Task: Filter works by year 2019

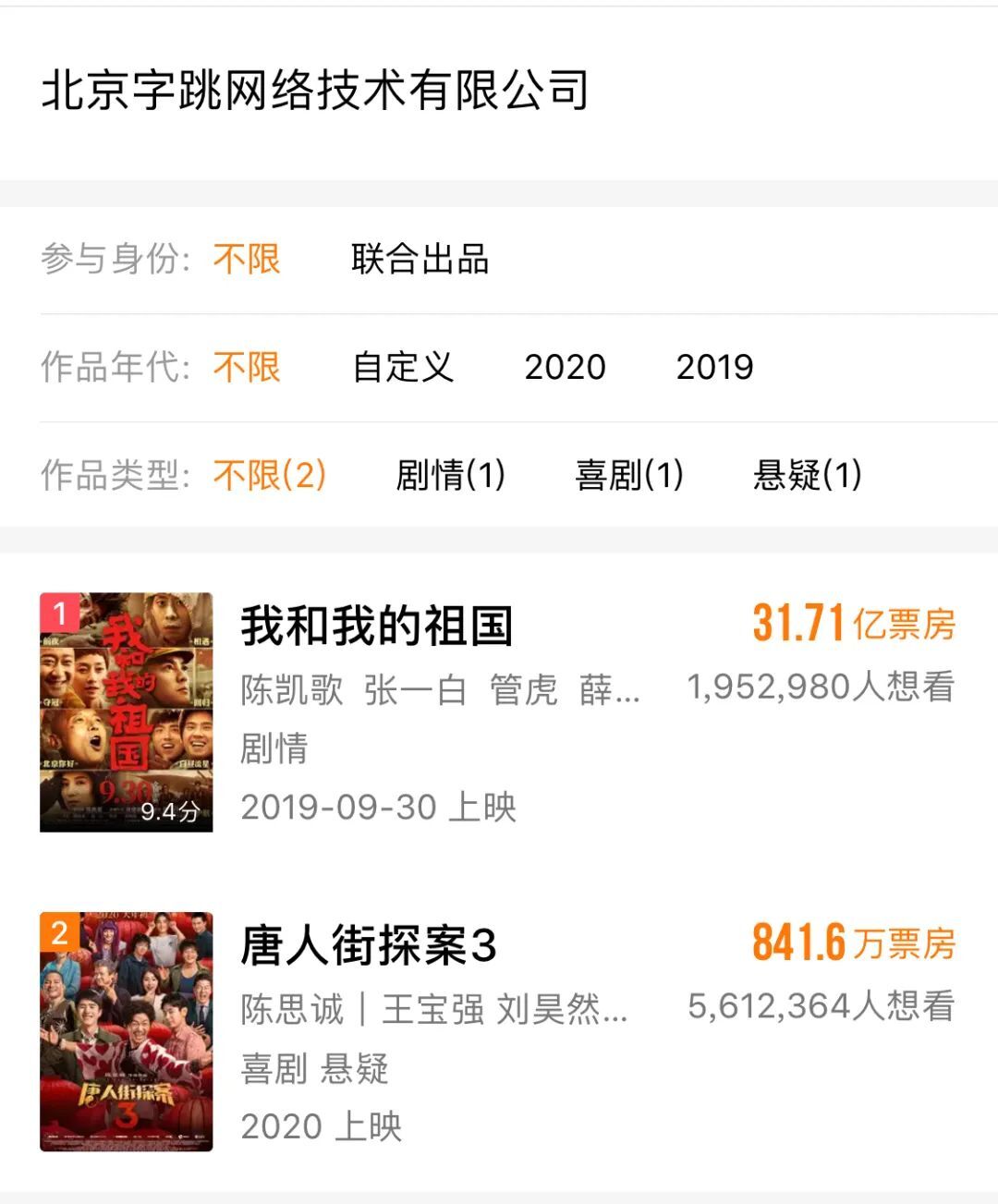Action: tap(714, 367)
